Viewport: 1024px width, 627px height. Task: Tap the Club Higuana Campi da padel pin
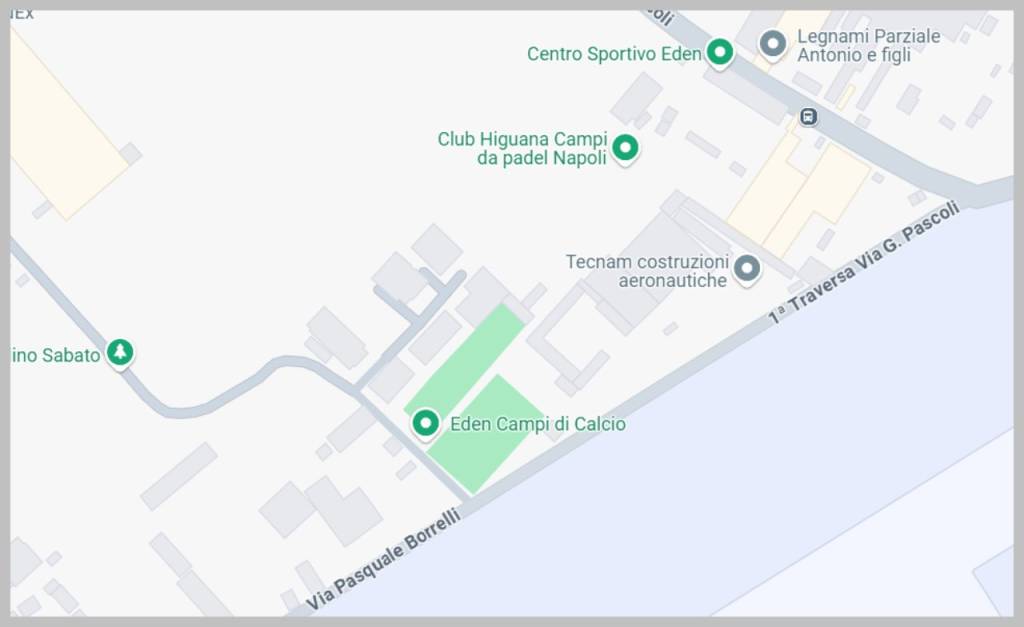[x=625, y=149]
